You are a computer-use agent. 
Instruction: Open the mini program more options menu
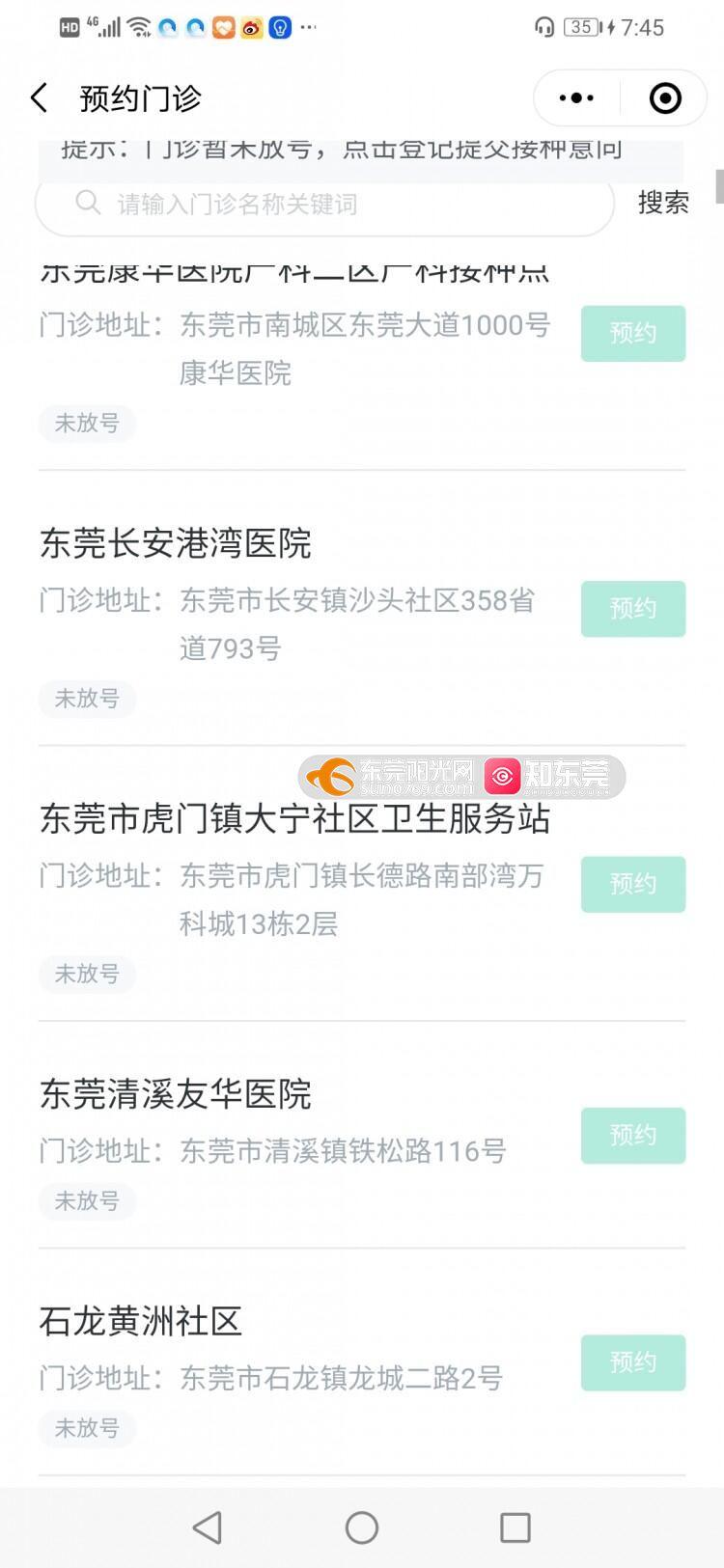(x=576, y=98)
